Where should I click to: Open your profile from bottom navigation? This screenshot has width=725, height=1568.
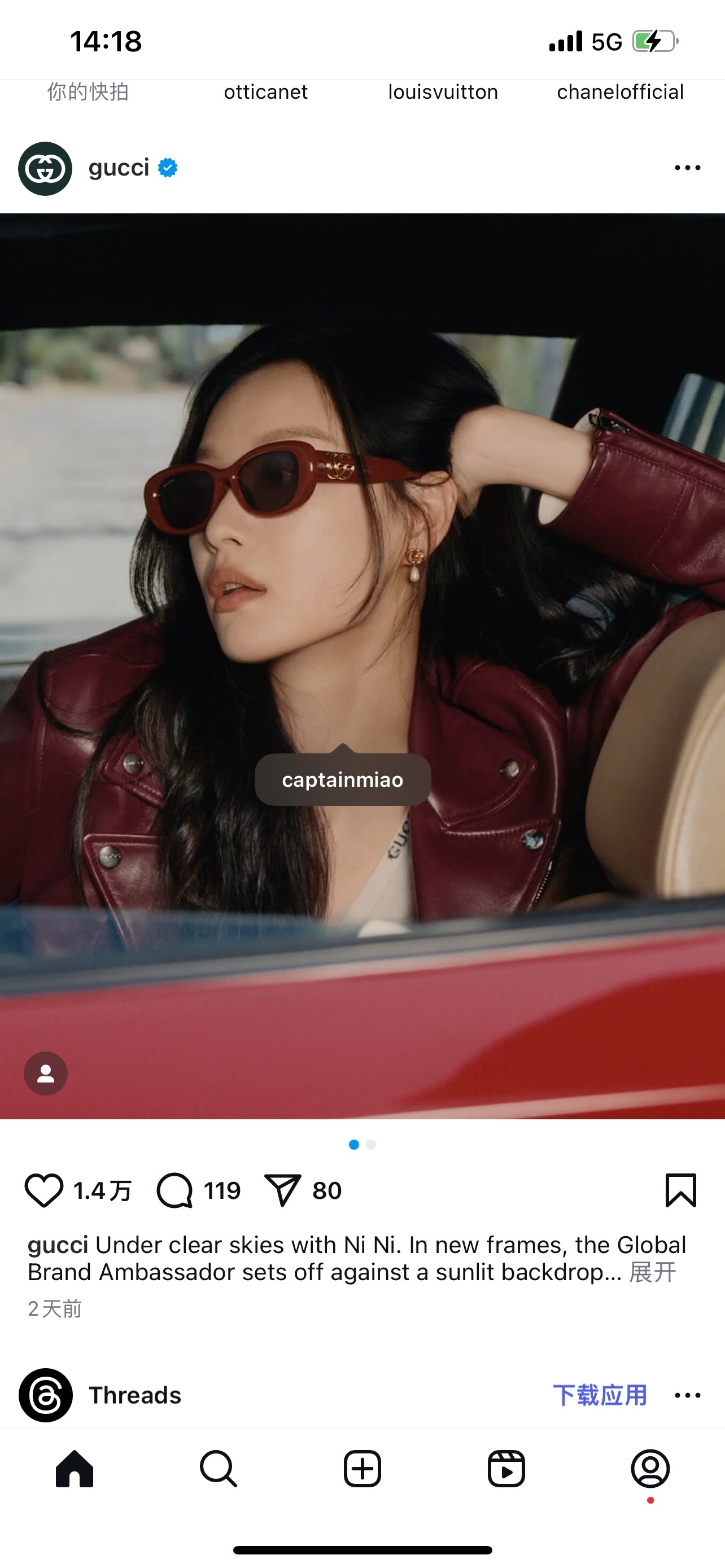tap(650, 1470)
